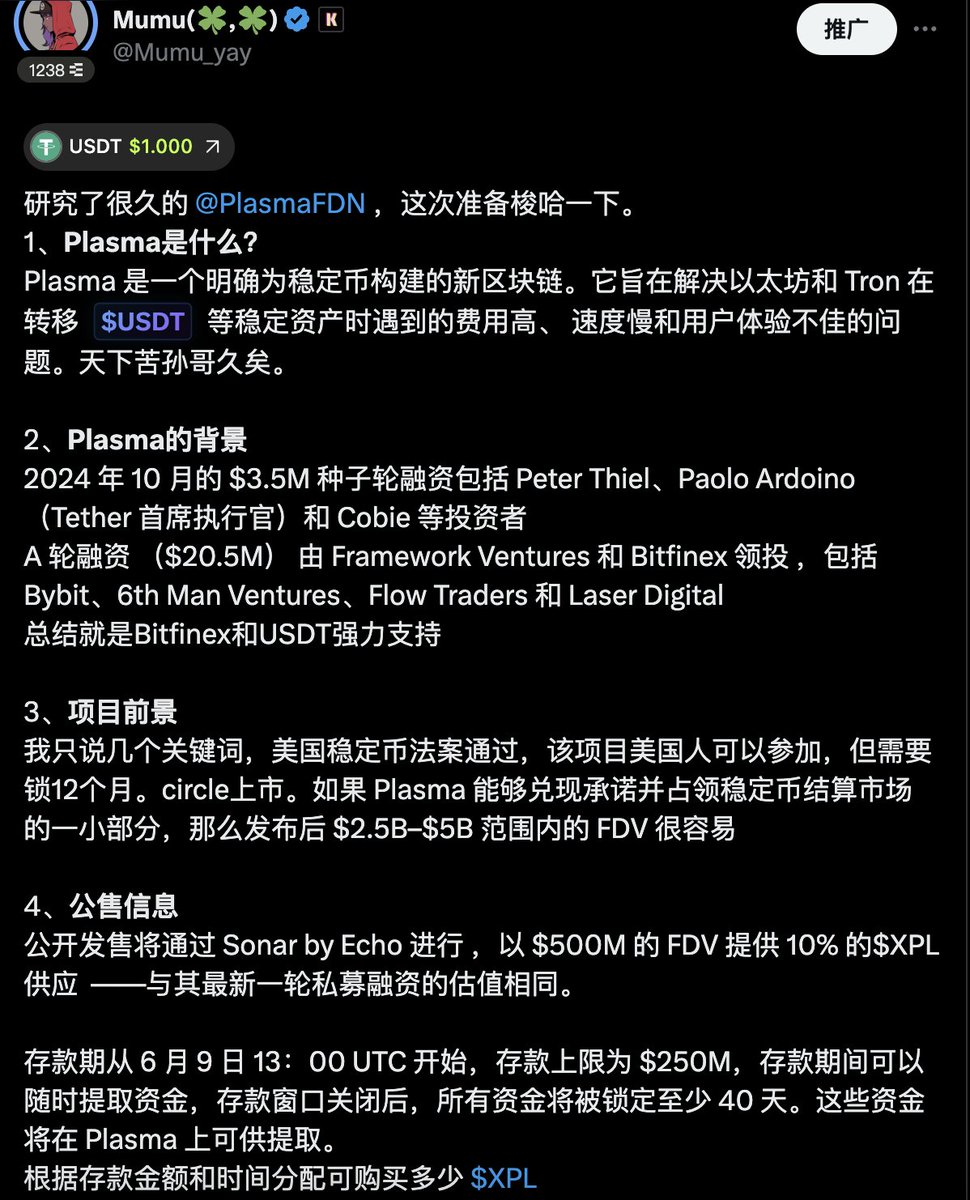Viewport: 970px width, 1200px height.
Task: Open the $XPL cashtag link at the bottom
Action: tap(504, 1178)
